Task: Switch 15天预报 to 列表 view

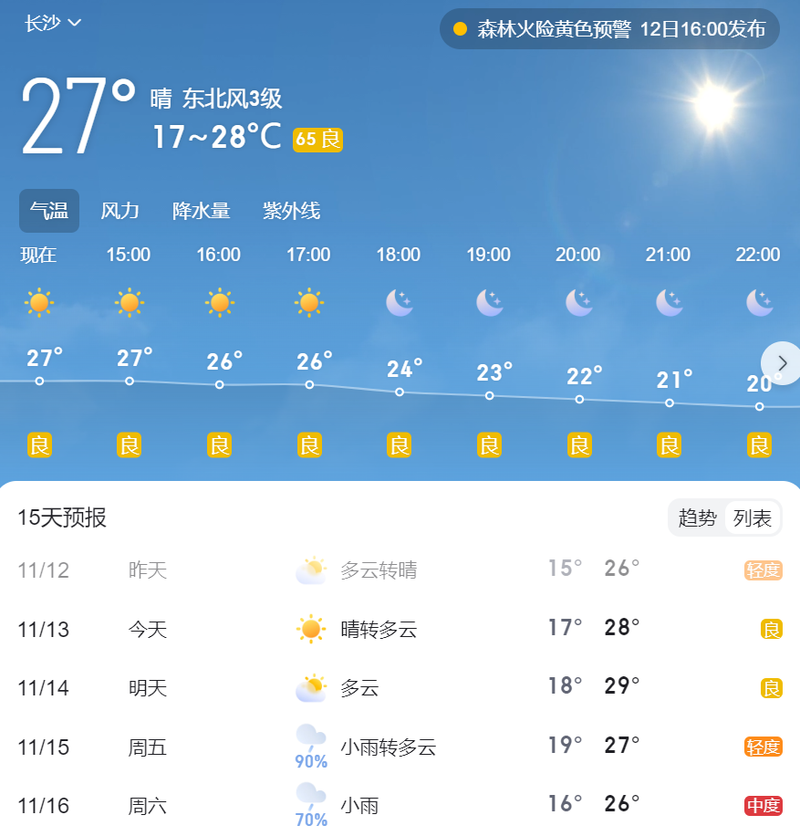Action: (752, 518)
